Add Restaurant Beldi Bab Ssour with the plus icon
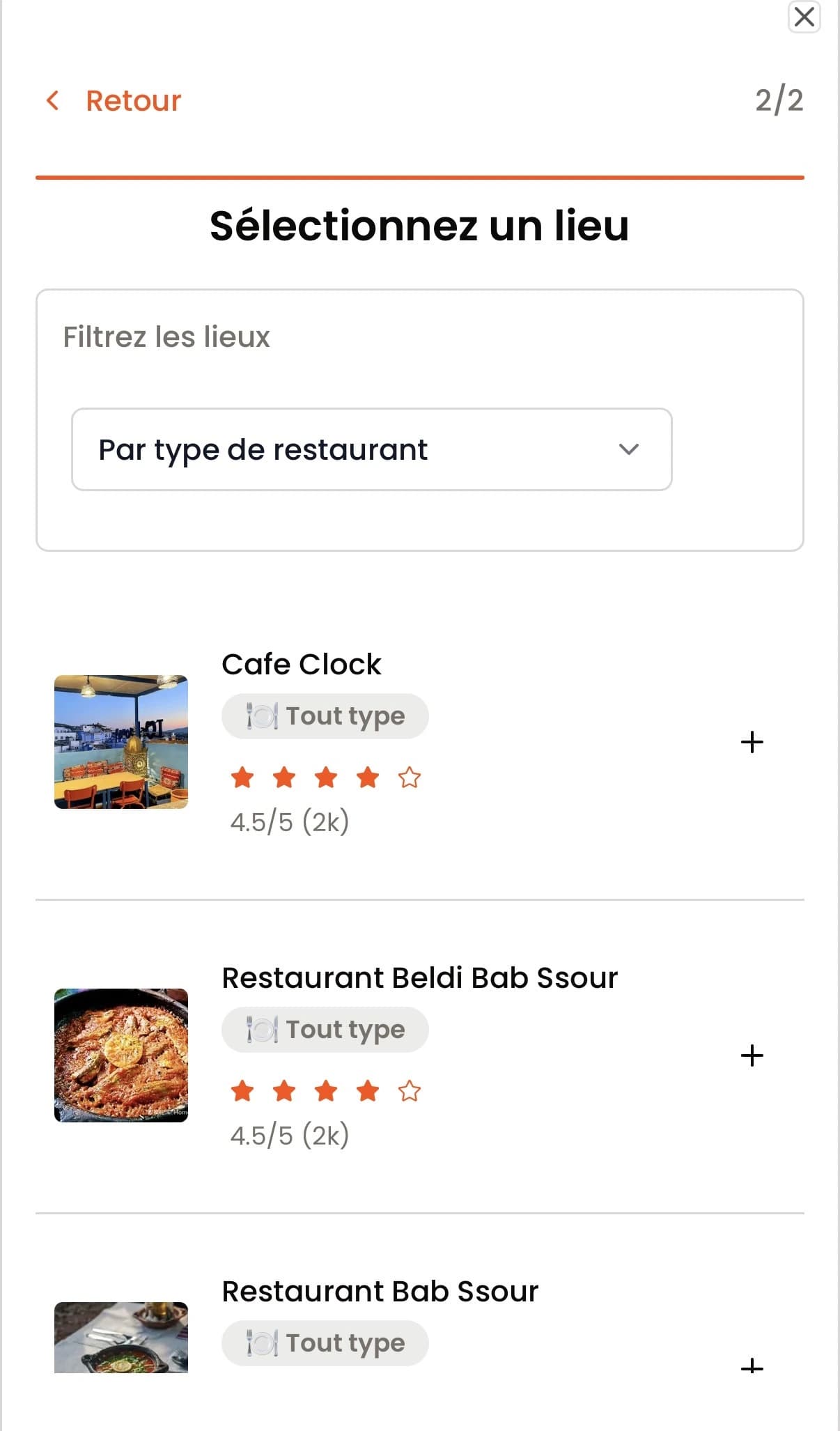 (x=752, y=1055)
